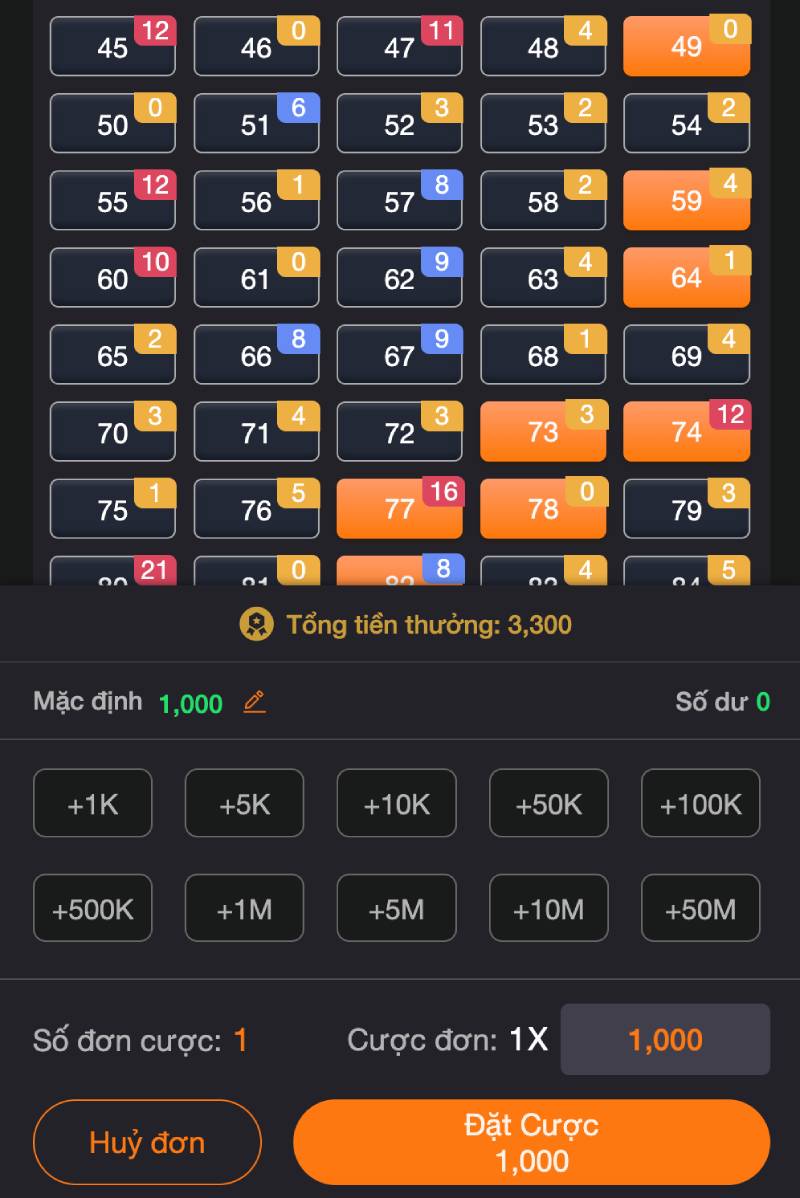Tap the +10M chip
The width and height of the screenshot is (800, 1198).
549,909
